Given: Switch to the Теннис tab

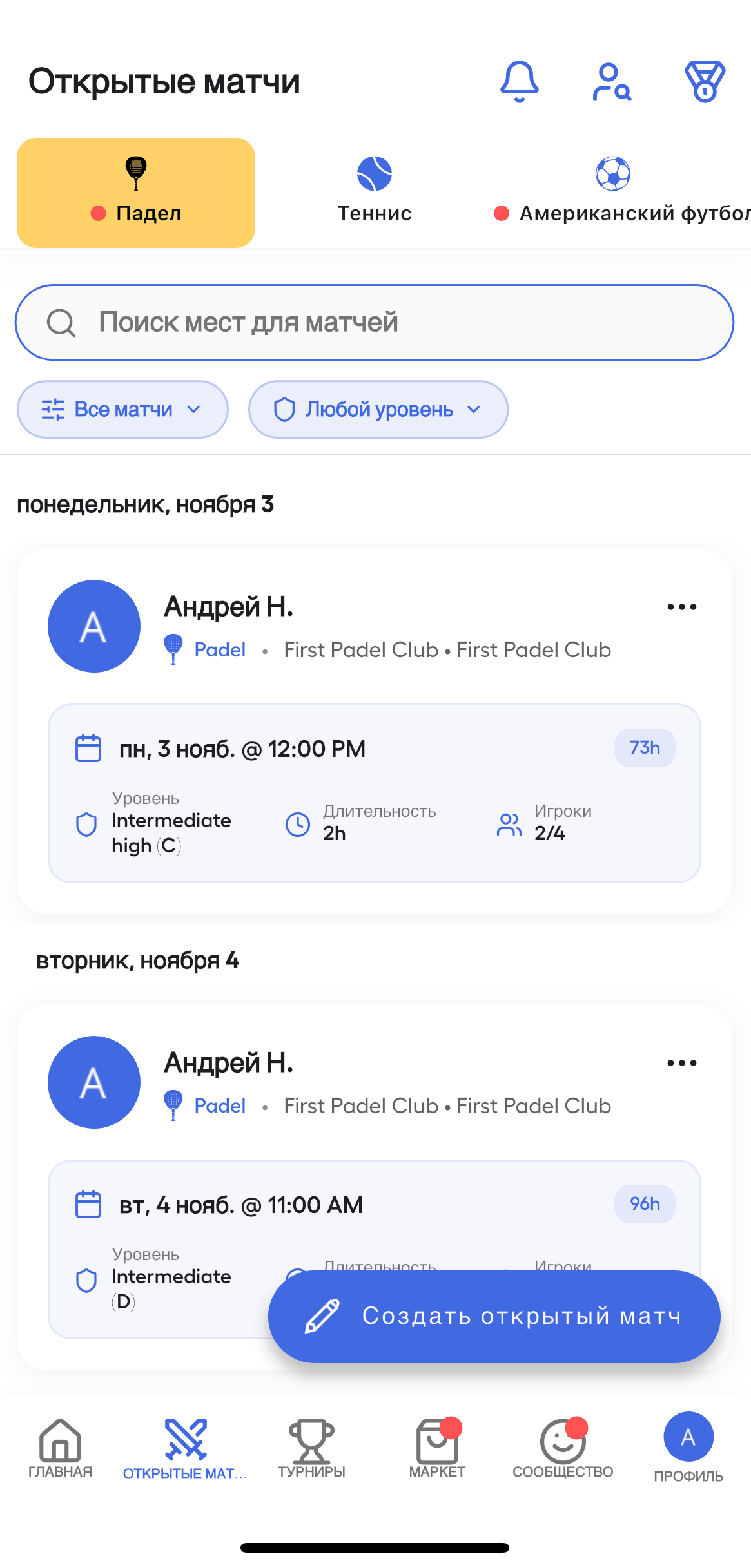Looking at the screenshot, I should point(374,191).
